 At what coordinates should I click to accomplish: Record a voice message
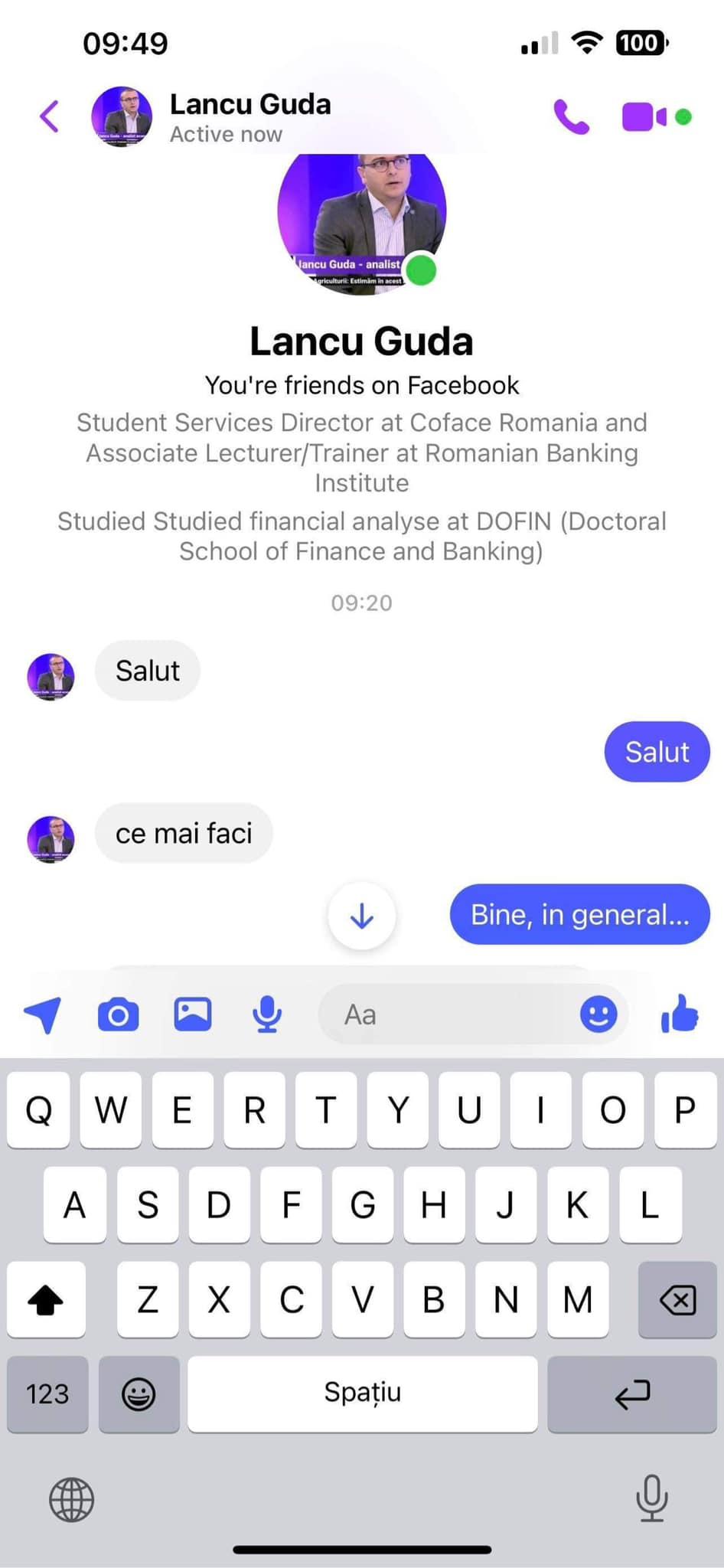tap(267, 1015)
